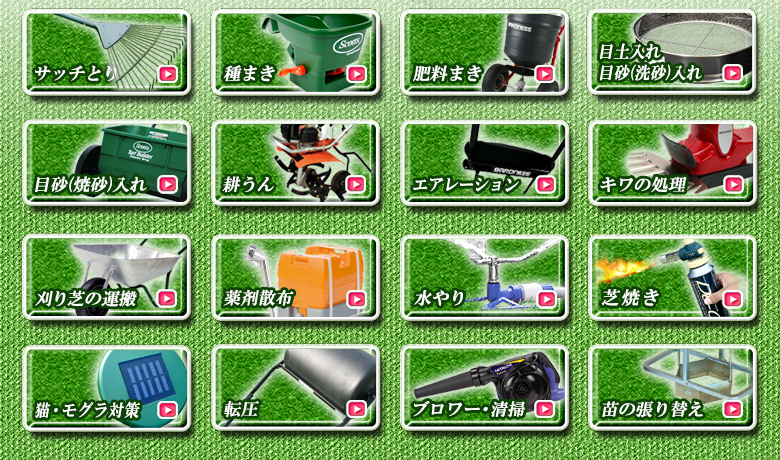Select the 種まき tile
This screenshot has height=460, width=780.
pyautogui.click(x=295, y=52)
